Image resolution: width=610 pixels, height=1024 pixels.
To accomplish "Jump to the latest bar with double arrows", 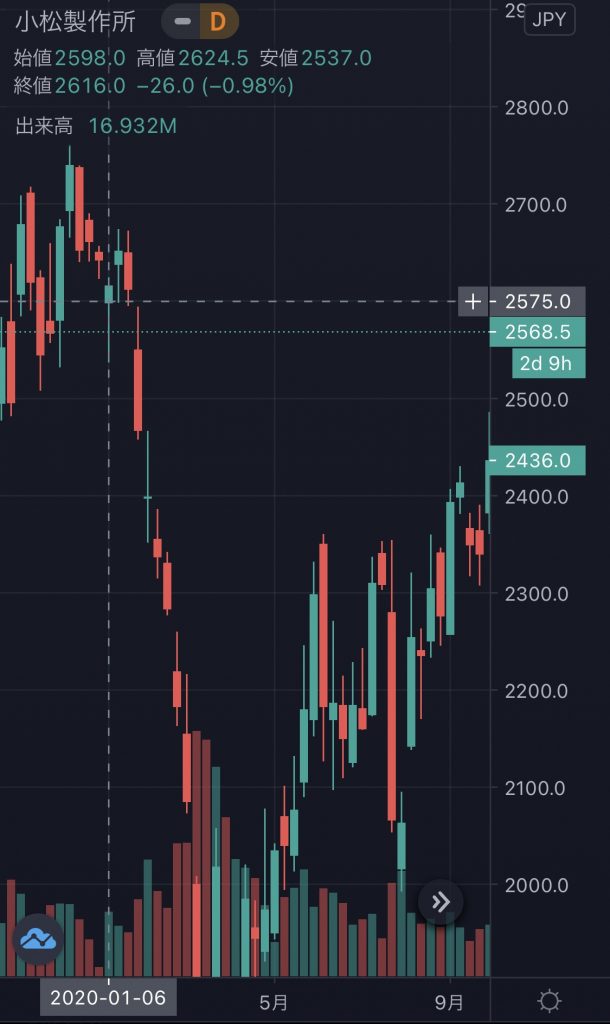I will tap(441, 902).
